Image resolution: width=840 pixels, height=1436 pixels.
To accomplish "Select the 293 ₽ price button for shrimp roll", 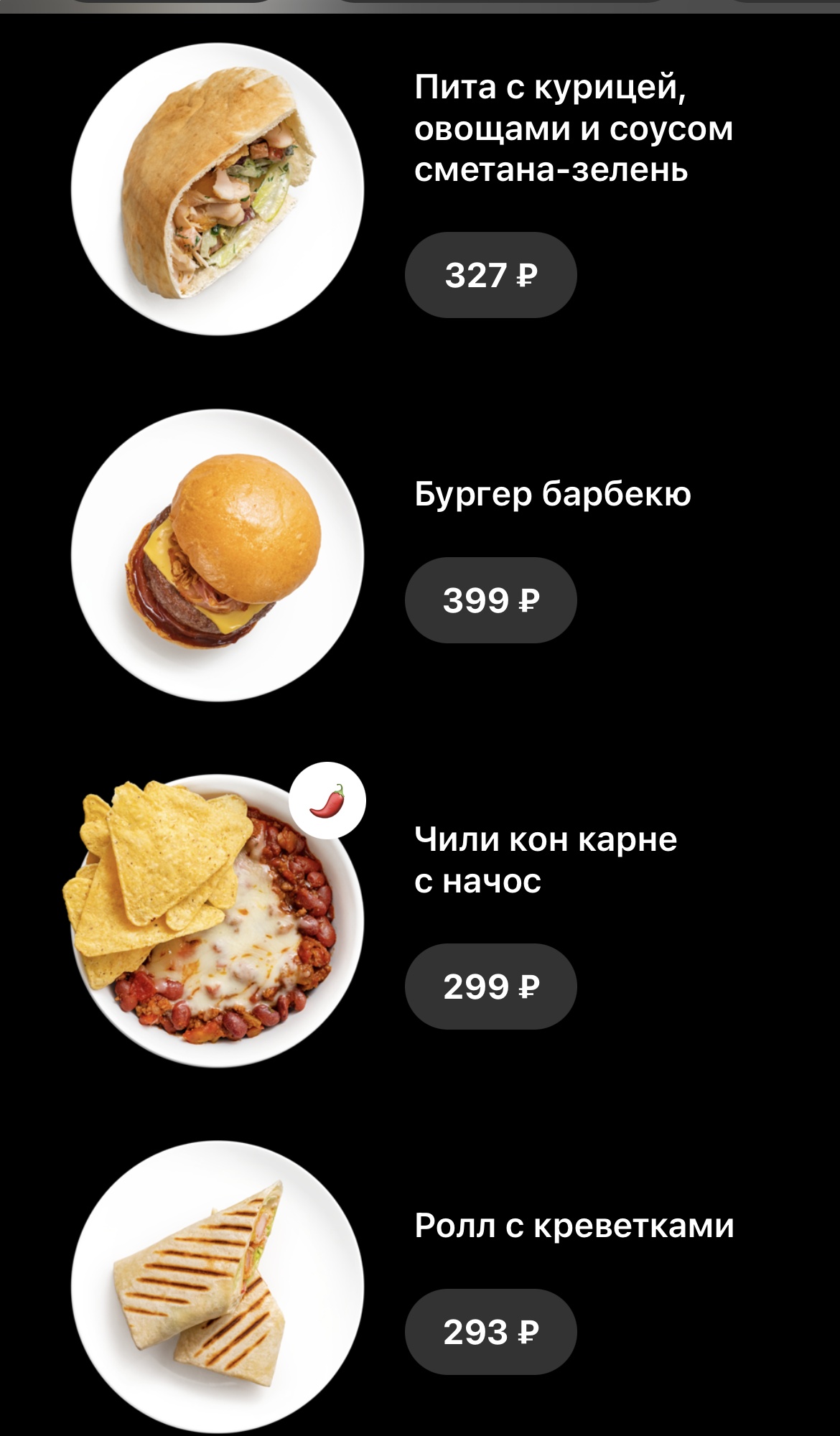I will (490, 1332).
